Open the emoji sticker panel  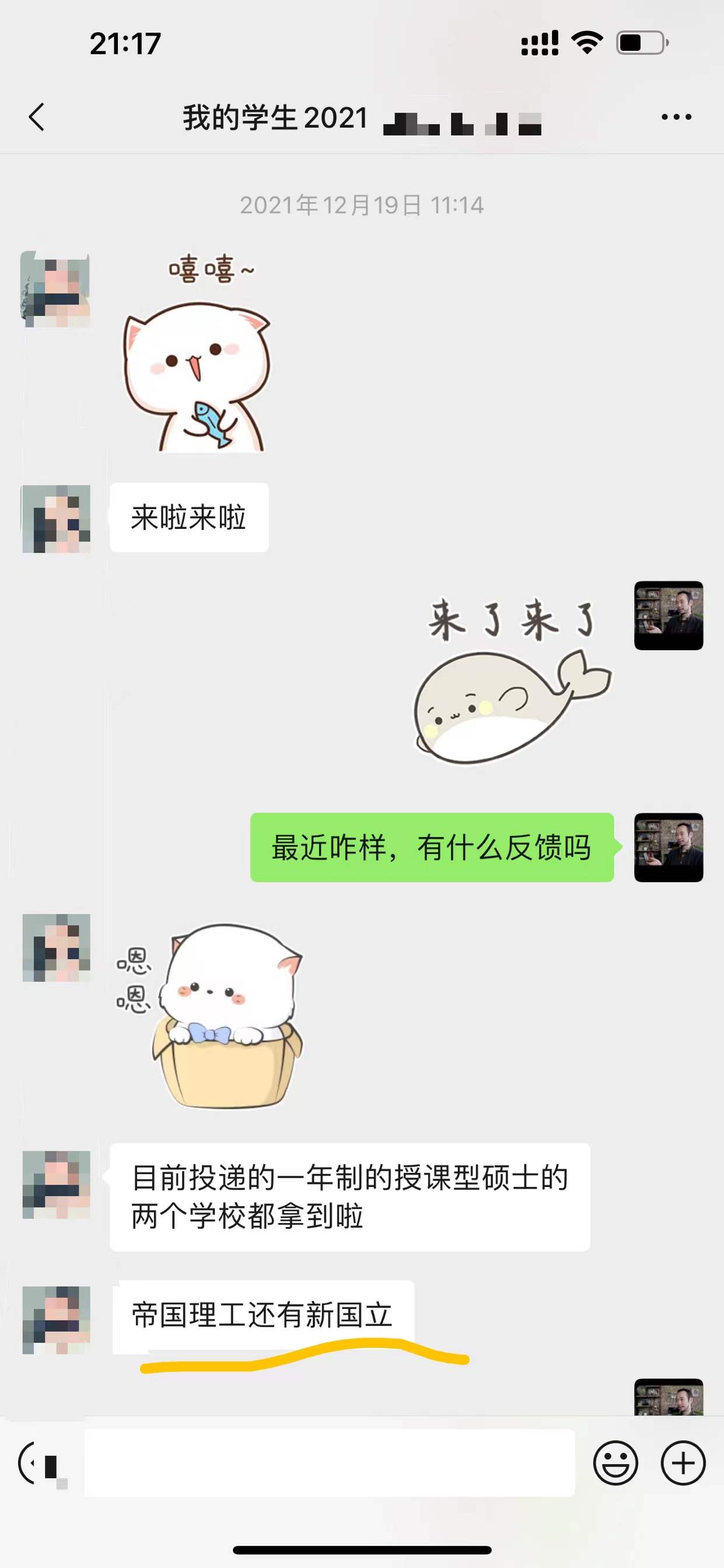(615, 1464)
